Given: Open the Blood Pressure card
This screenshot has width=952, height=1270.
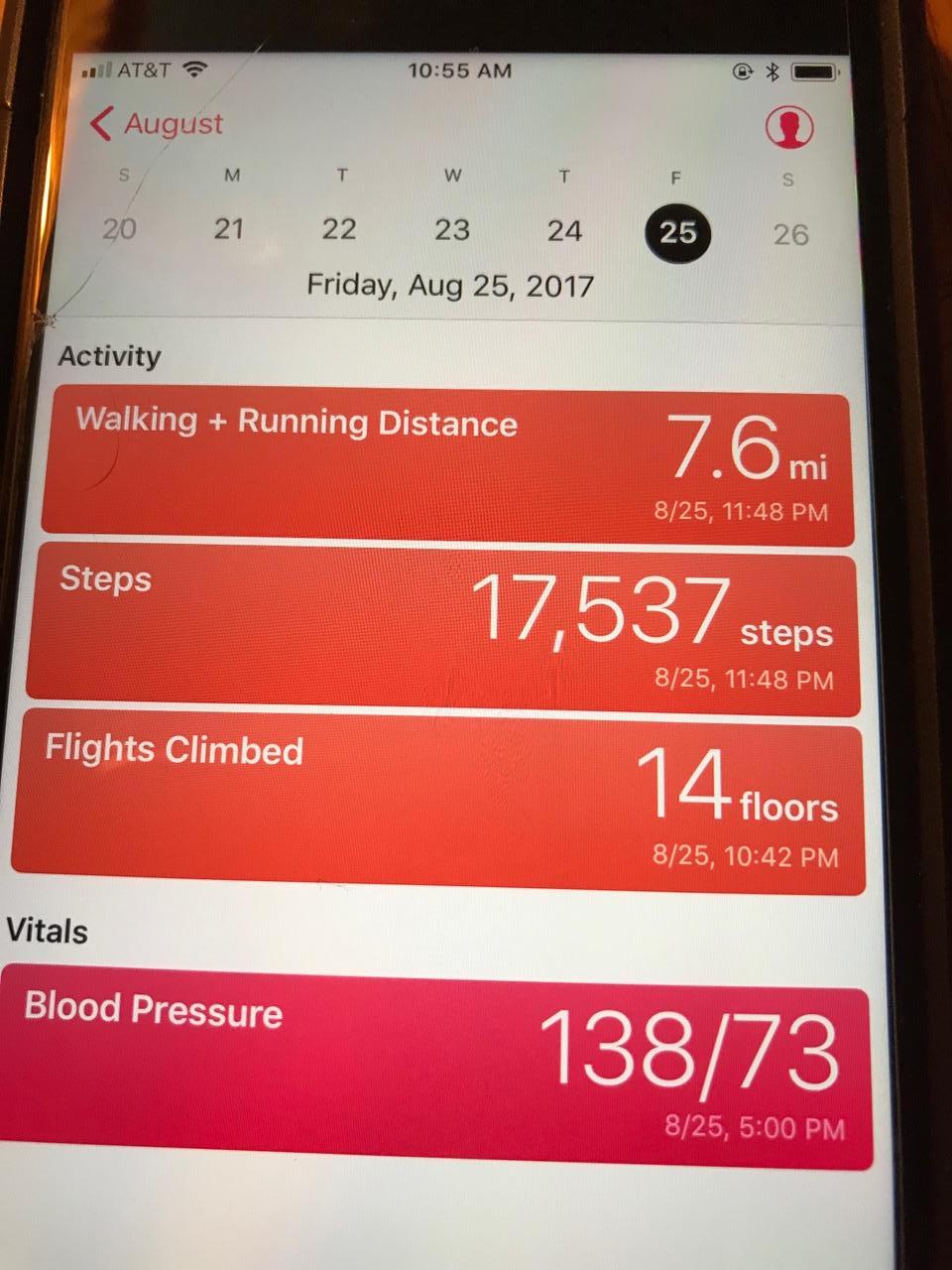Looking at the screenshot, I should (x=438, y=1067).
